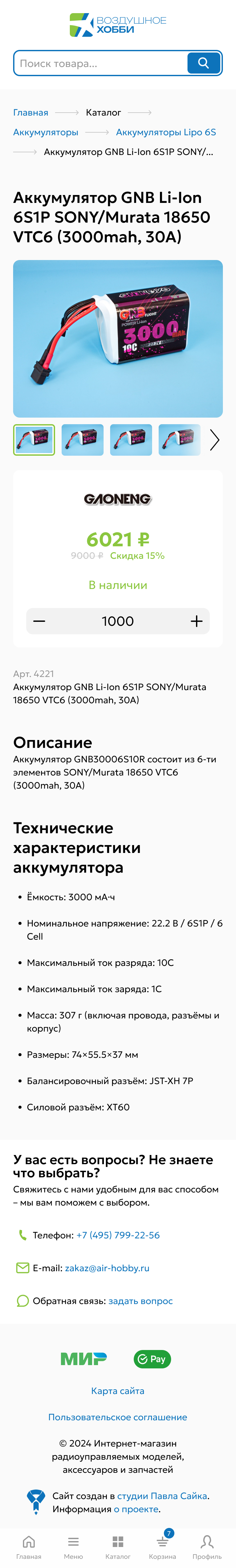
Task: Increase quantity with the plus button
Action: [196, 621]
